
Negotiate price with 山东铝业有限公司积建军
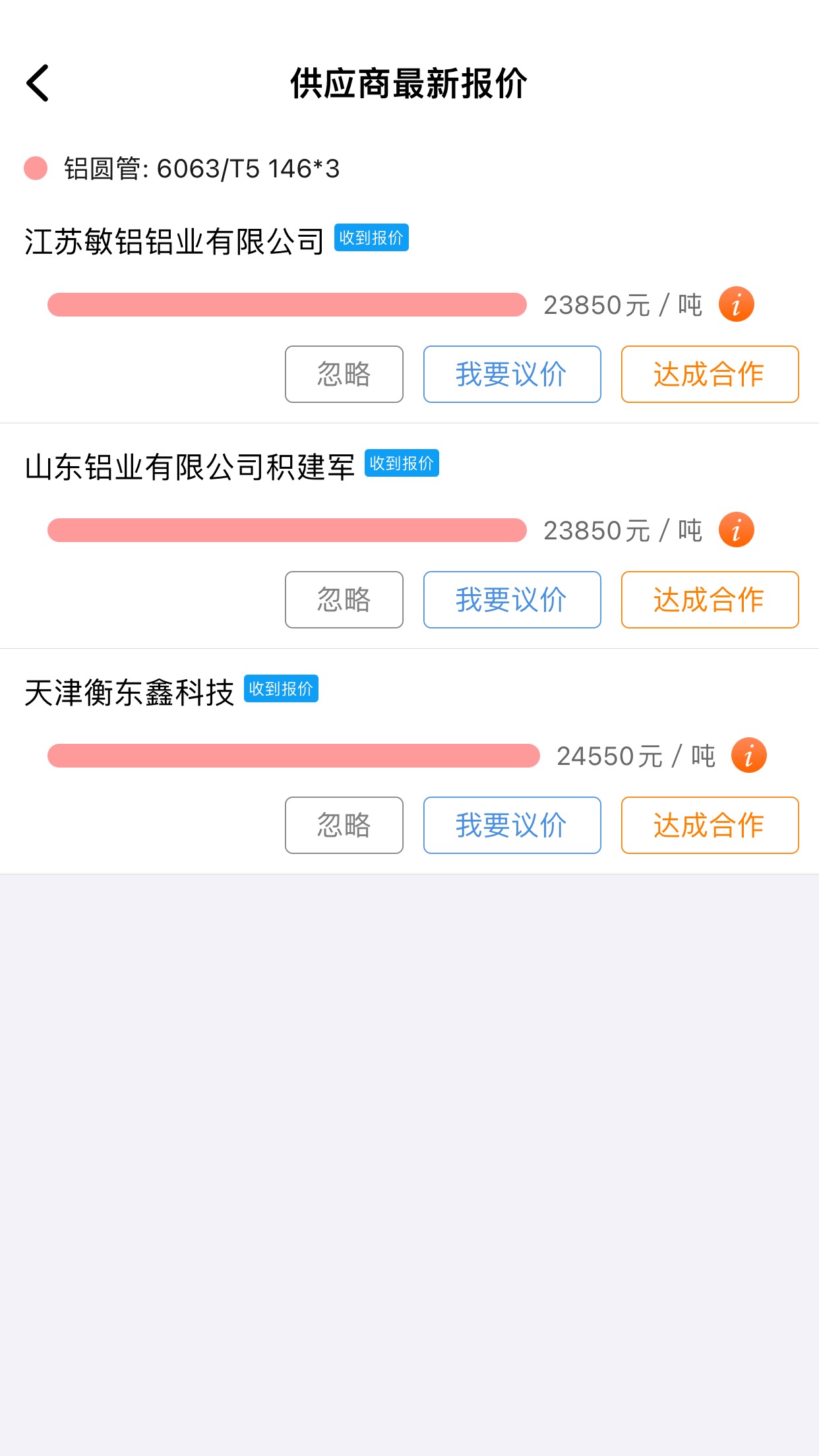click(x=512, y=599)
